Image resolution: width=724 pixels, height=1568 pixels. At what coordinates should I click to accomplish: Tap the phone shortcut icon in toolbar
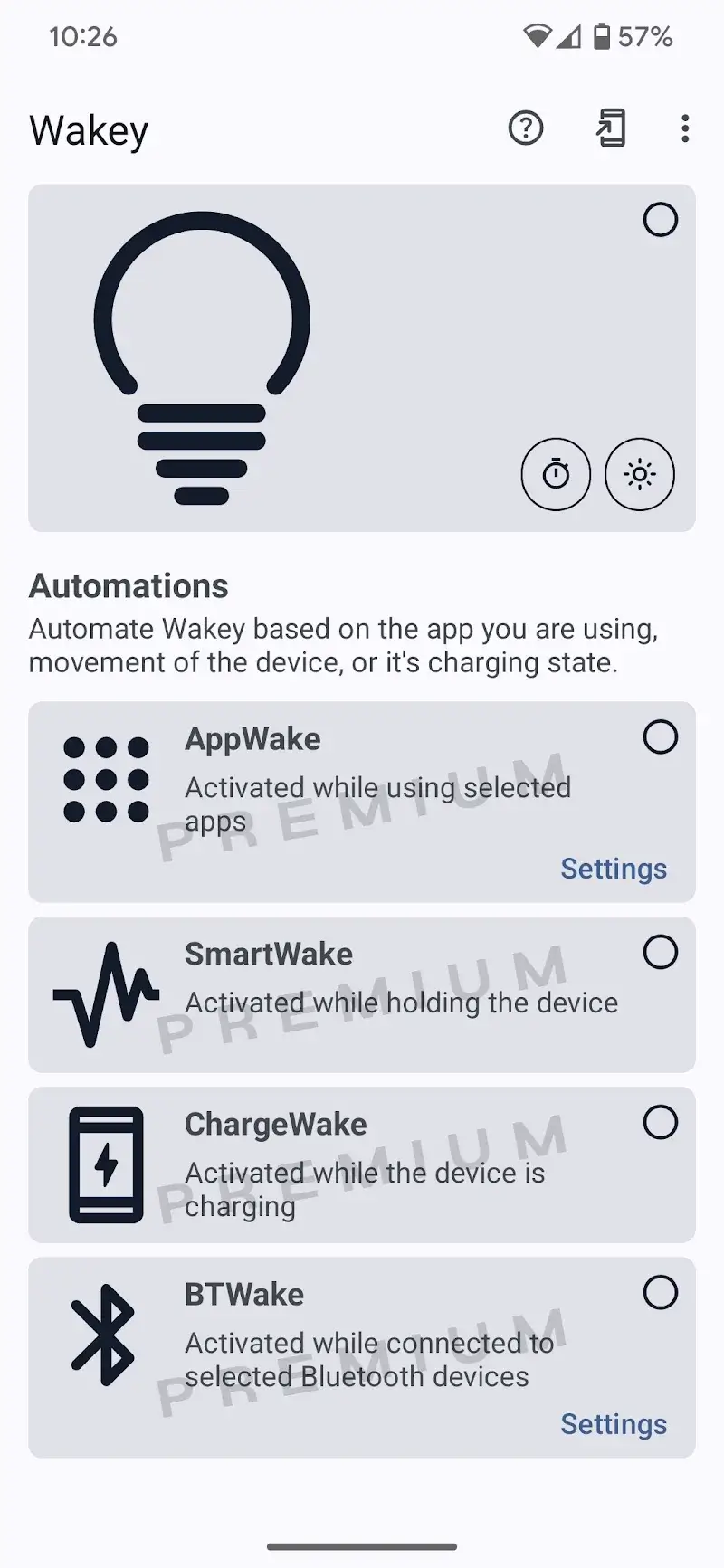click(611, 128)
